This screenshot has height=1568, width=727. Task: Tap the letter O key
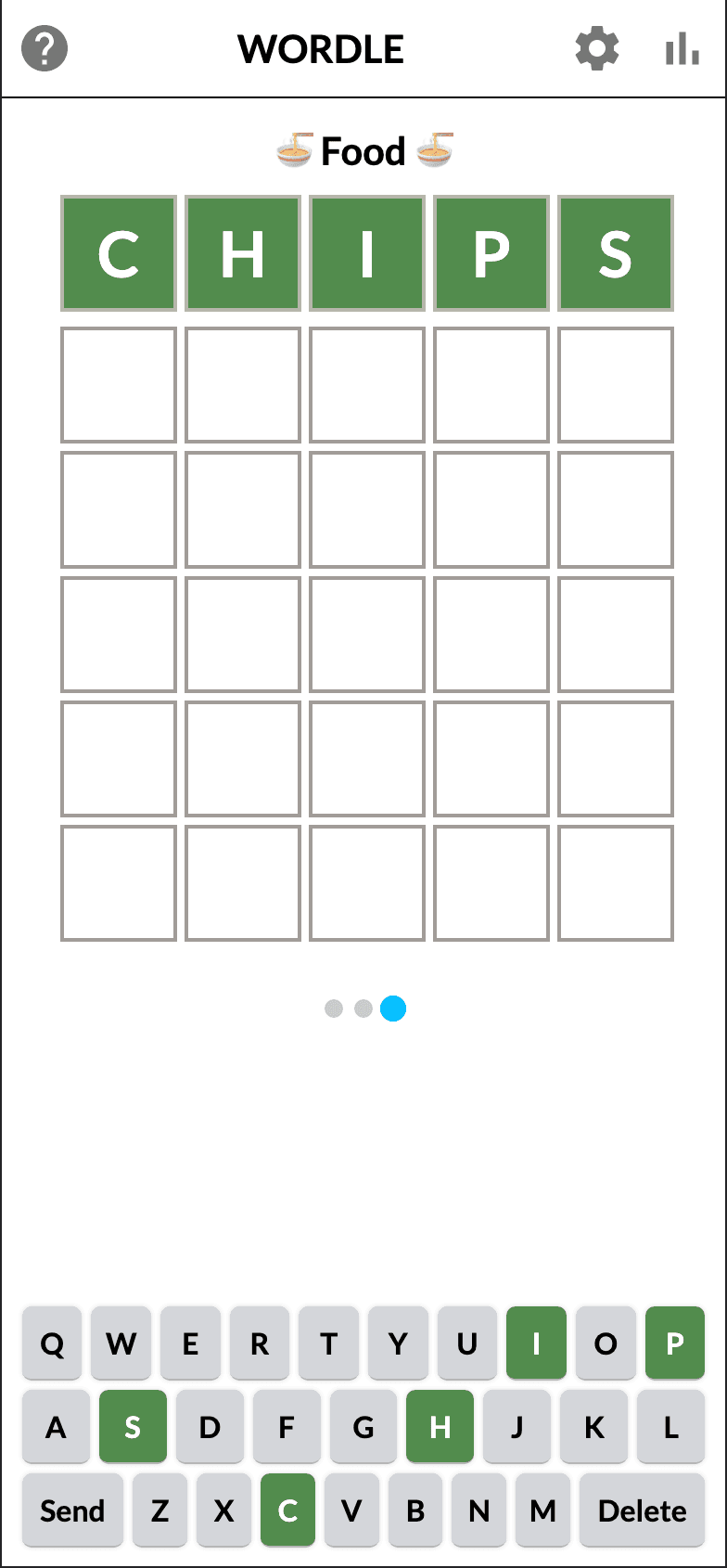[606, 1343]
